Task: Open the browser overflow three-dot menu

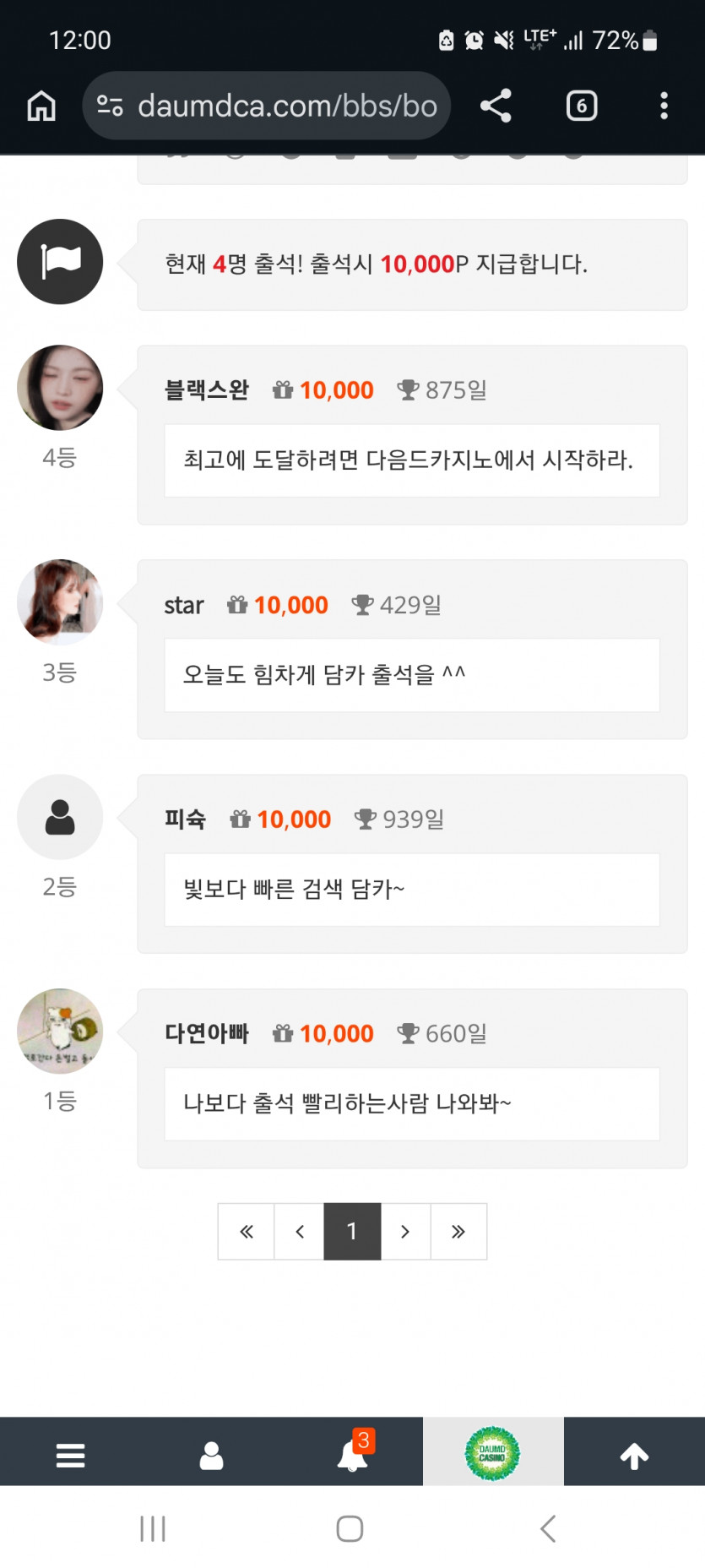Action: tap(664, 106)
